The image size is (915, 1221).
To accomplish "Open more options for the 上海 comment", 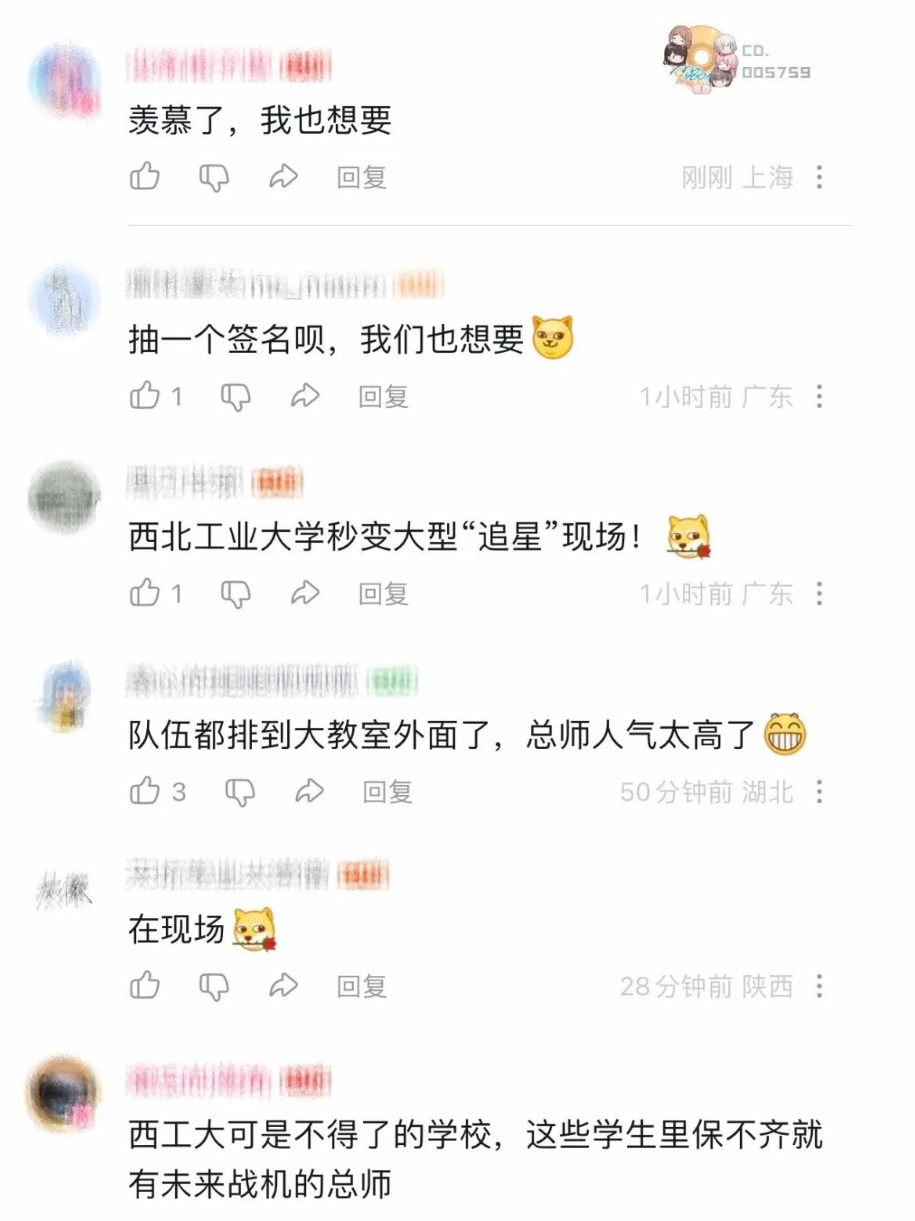I will click(x=819, y=178).
